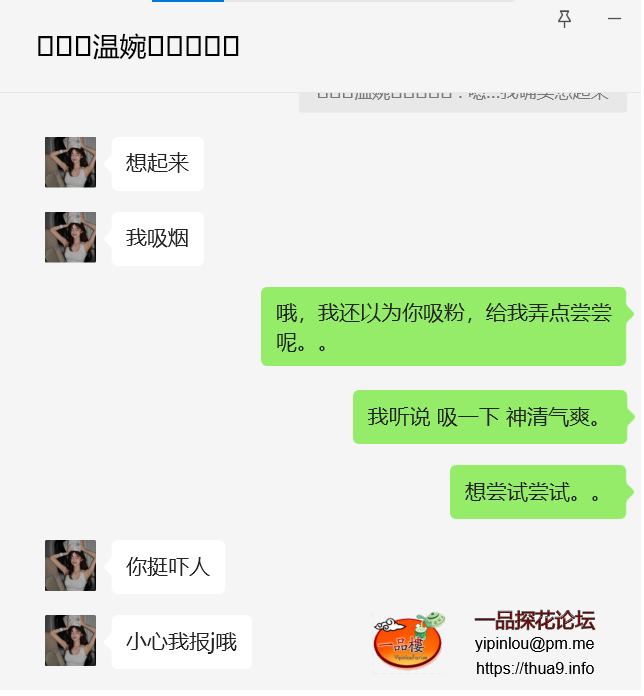Tap avatar next to "小心我报j哦" message
Screen dimensions: 644x696
coord(70,640)
